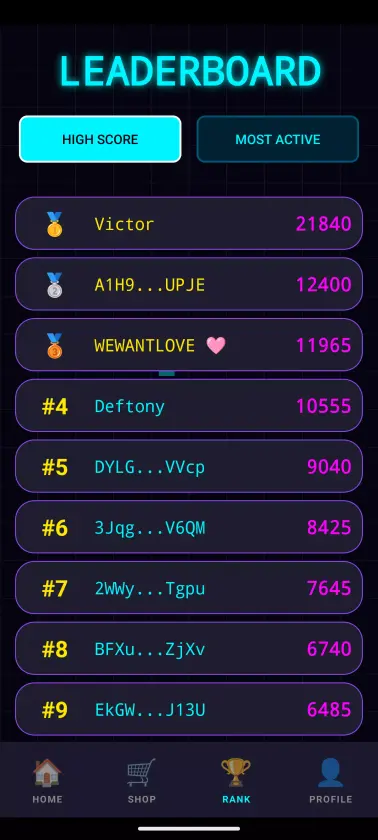Open the BFXu...ZjXv ranked row
The width and height of the screenshot is (378, 840).
pos(189,648)
